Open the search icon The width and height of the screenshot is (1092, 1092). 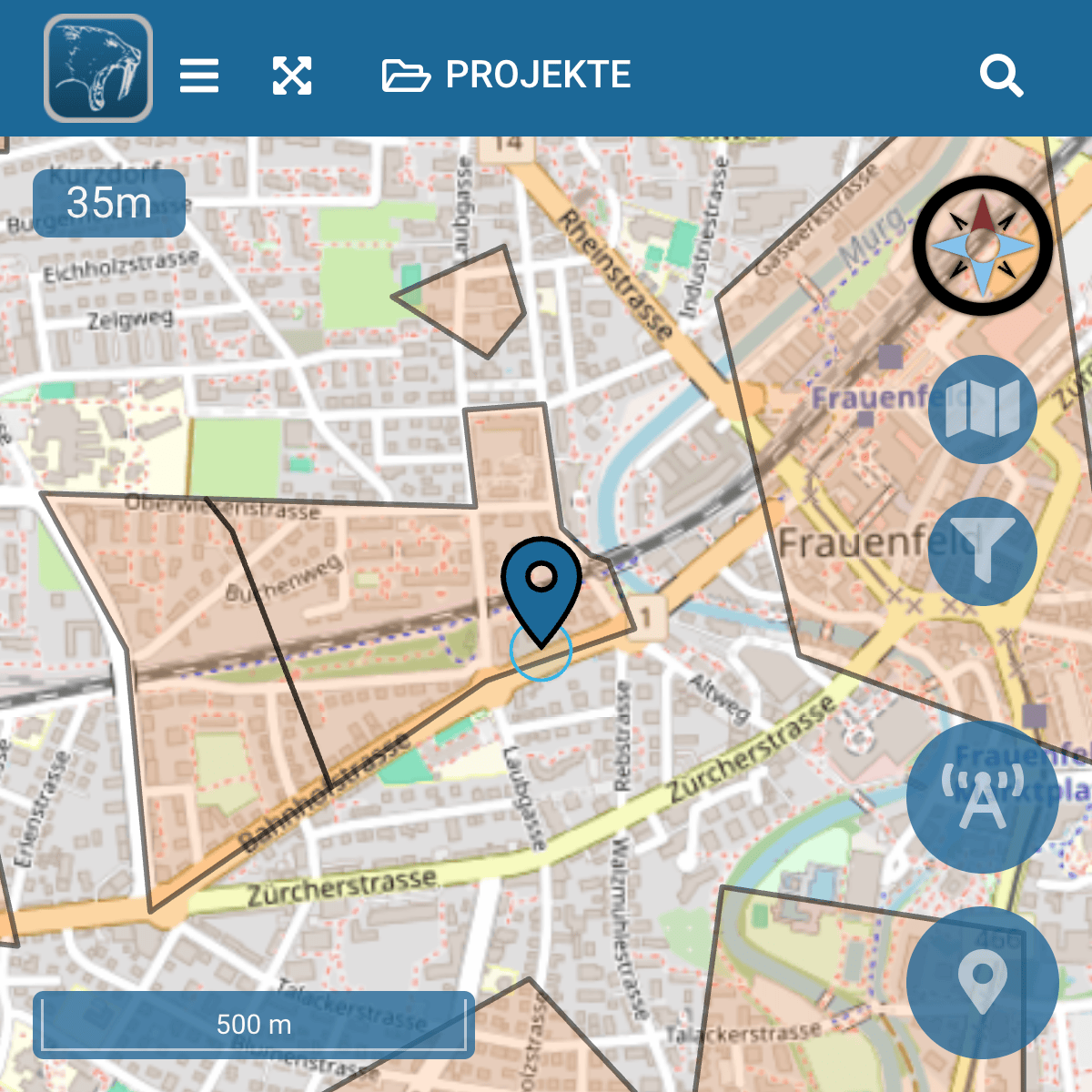click(1001, 76)
